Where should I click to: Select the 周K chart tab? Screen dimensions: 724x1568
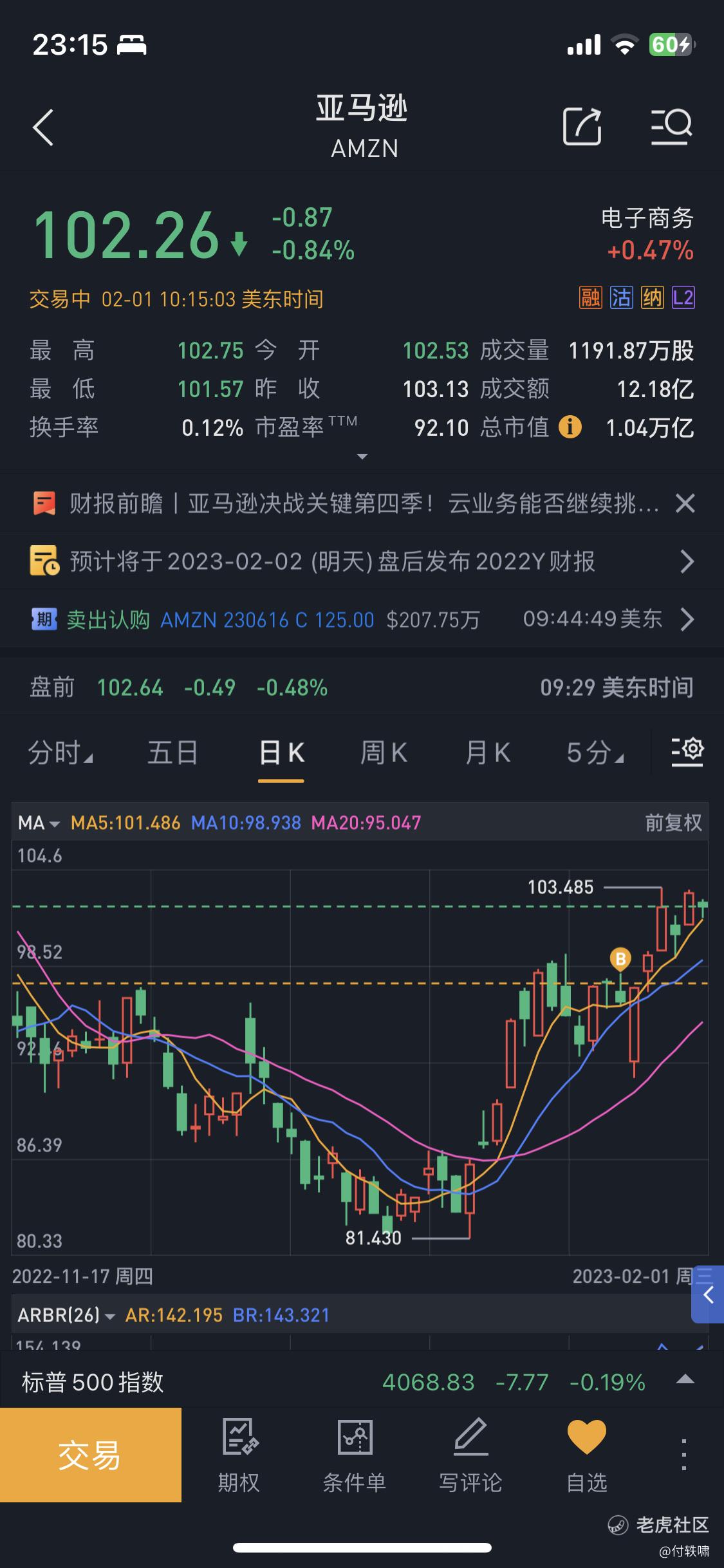(384, 752)
